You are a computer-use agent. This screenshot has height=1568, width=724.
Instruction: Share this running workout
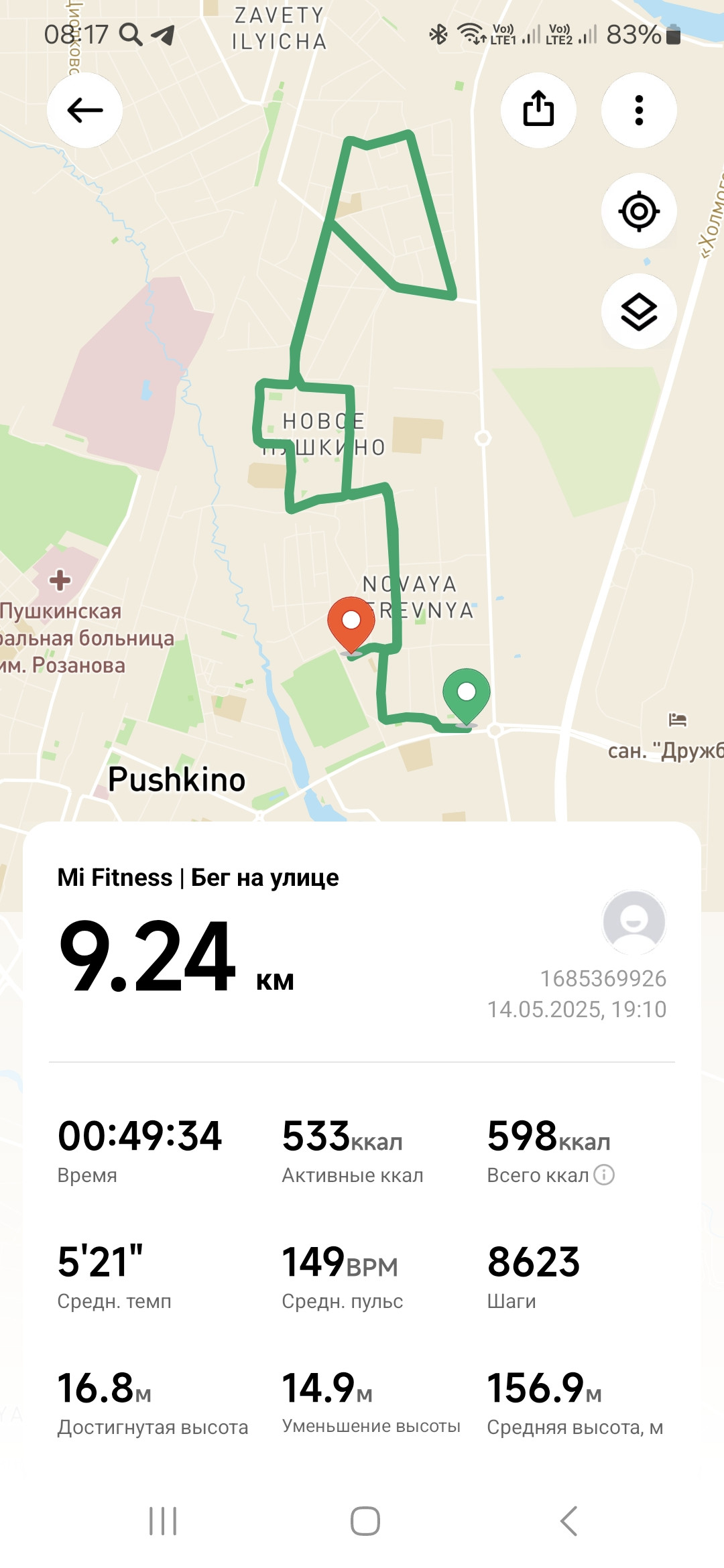pos(538,111)
